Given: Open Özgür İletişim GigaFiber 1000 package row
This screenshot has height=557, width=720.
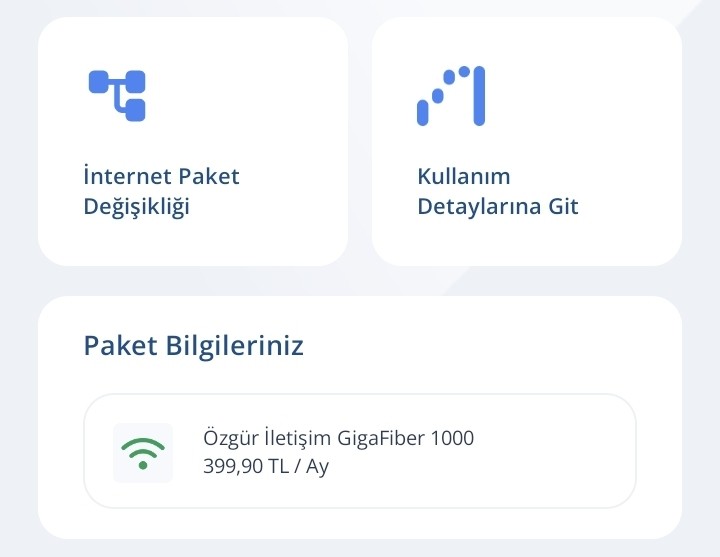Looking at the screenshot, I should tap(360, 451).
